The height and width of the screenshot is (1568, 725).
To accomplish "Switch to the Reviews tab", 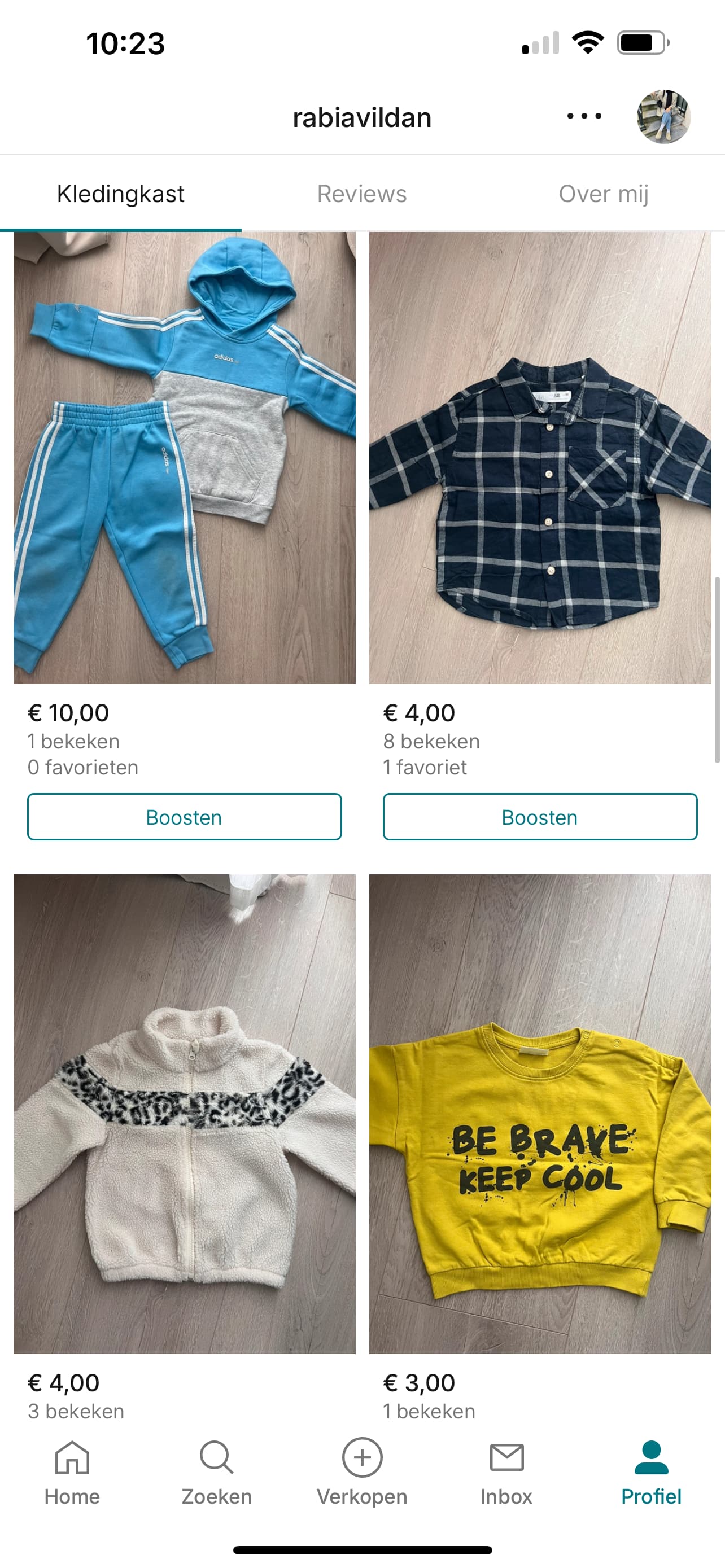I will pos(361,194).
